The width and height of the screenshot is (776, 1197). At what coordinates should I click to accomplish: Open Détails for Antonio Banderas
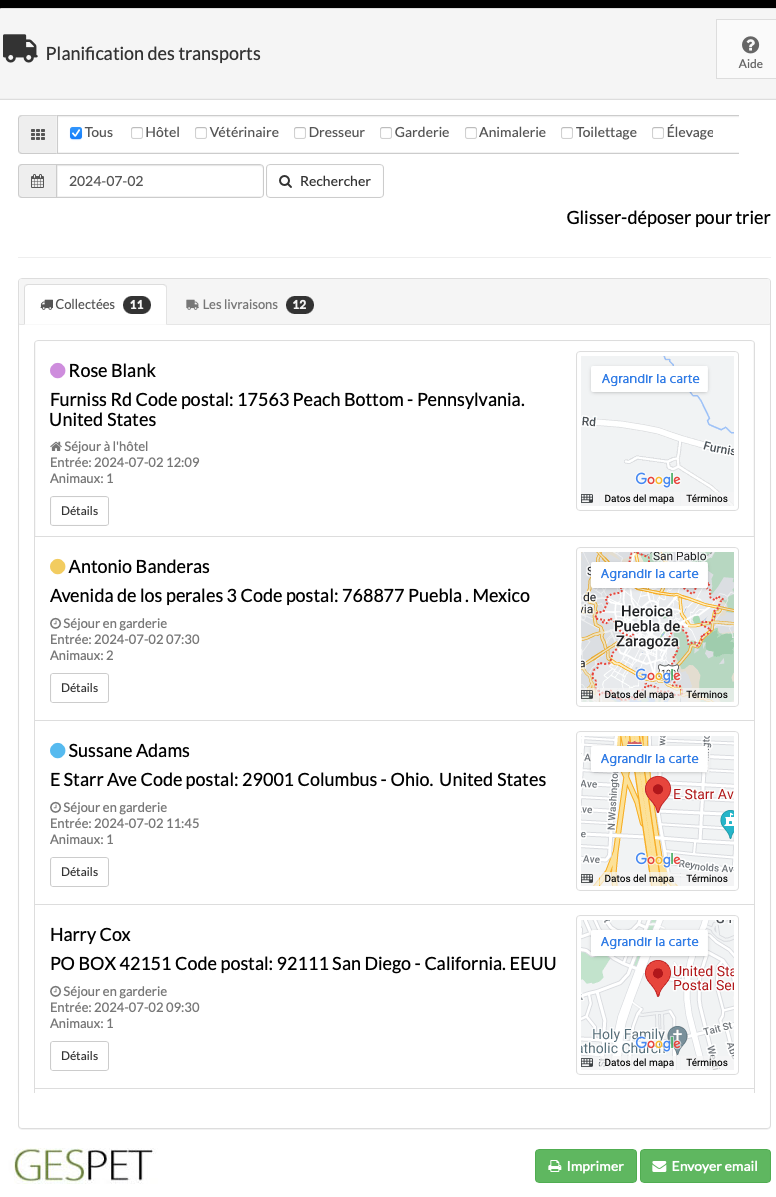[79, 688]
